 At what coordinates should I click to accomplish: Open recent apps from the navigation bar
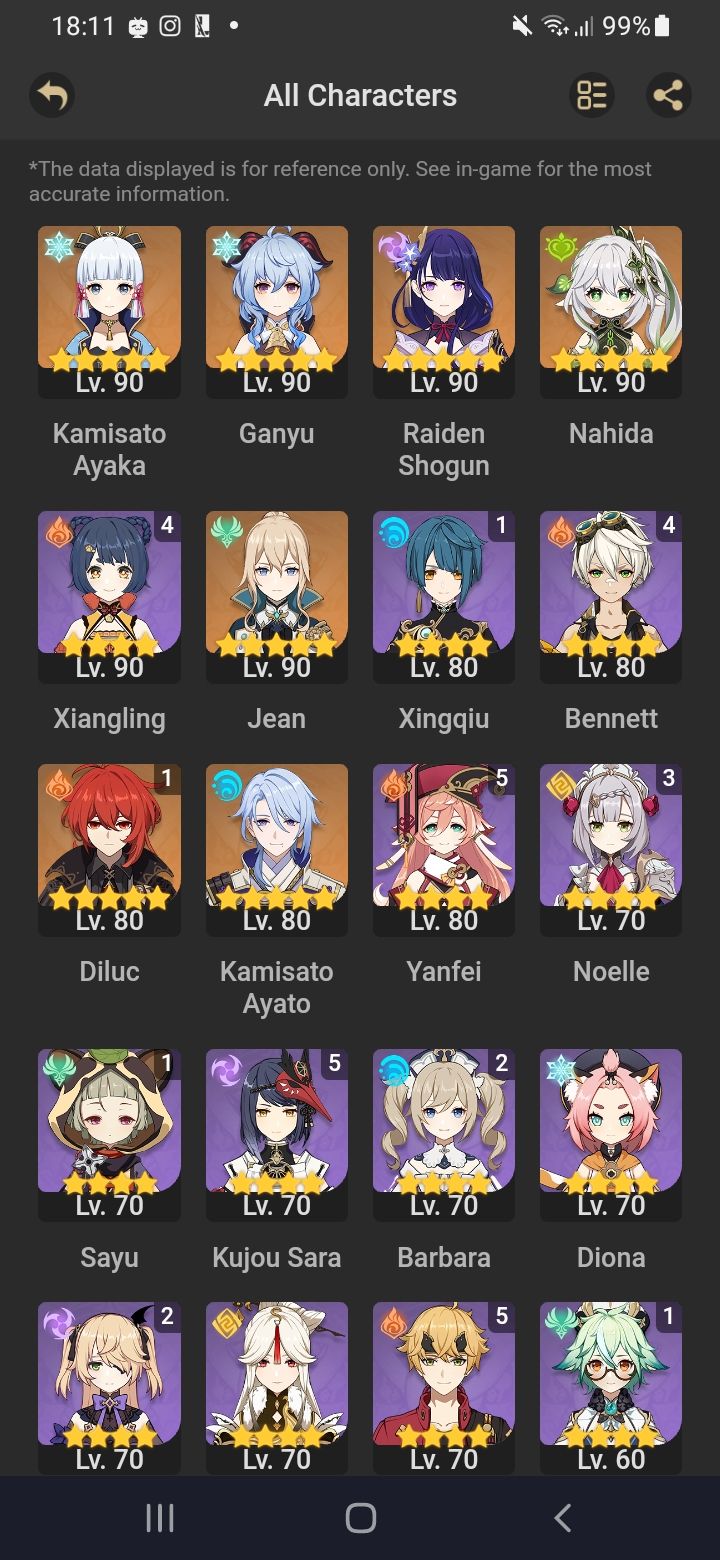(x=160, y=1518)
